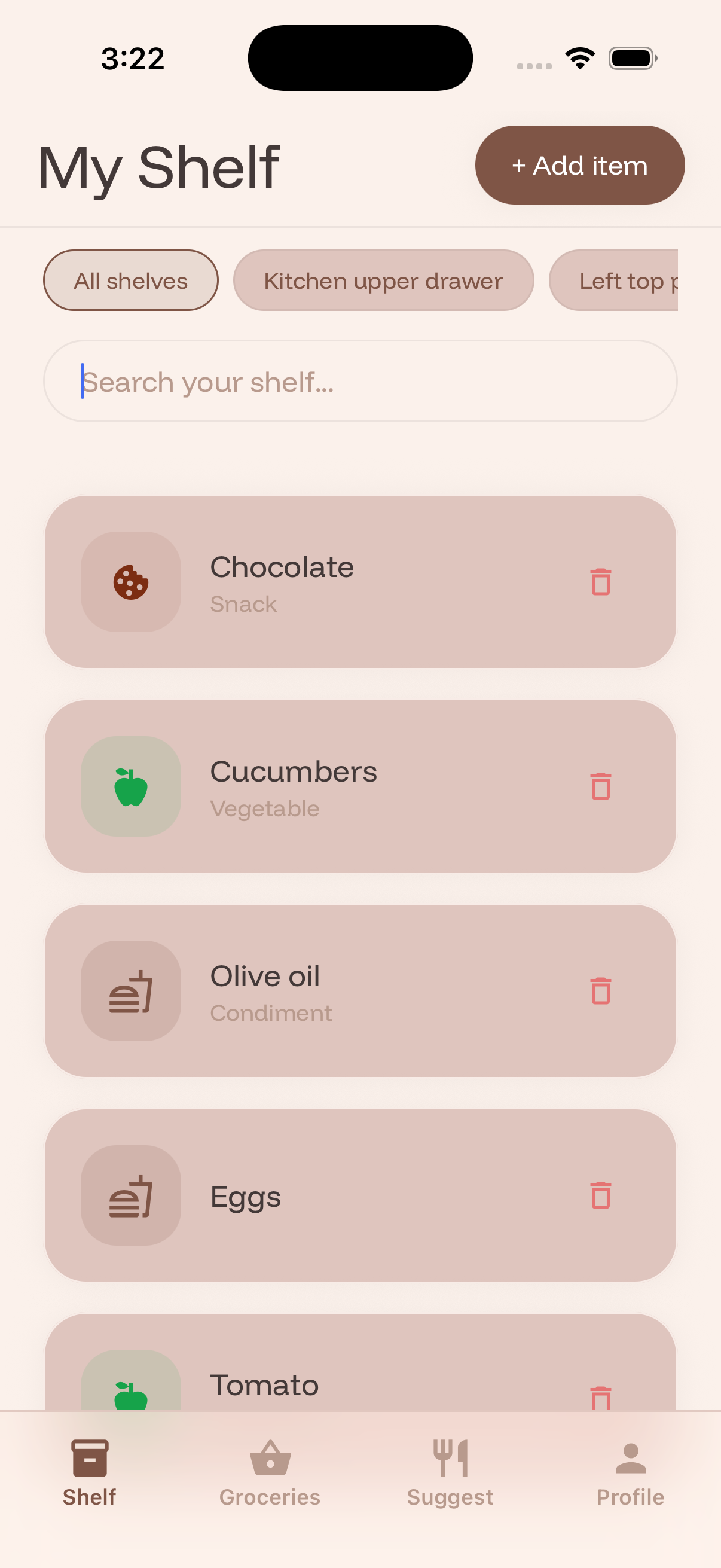Delete Chocolate with its trash icon
Image resolution: width=721 pixels, height=1568 pixels.
(x=600, y=582)
